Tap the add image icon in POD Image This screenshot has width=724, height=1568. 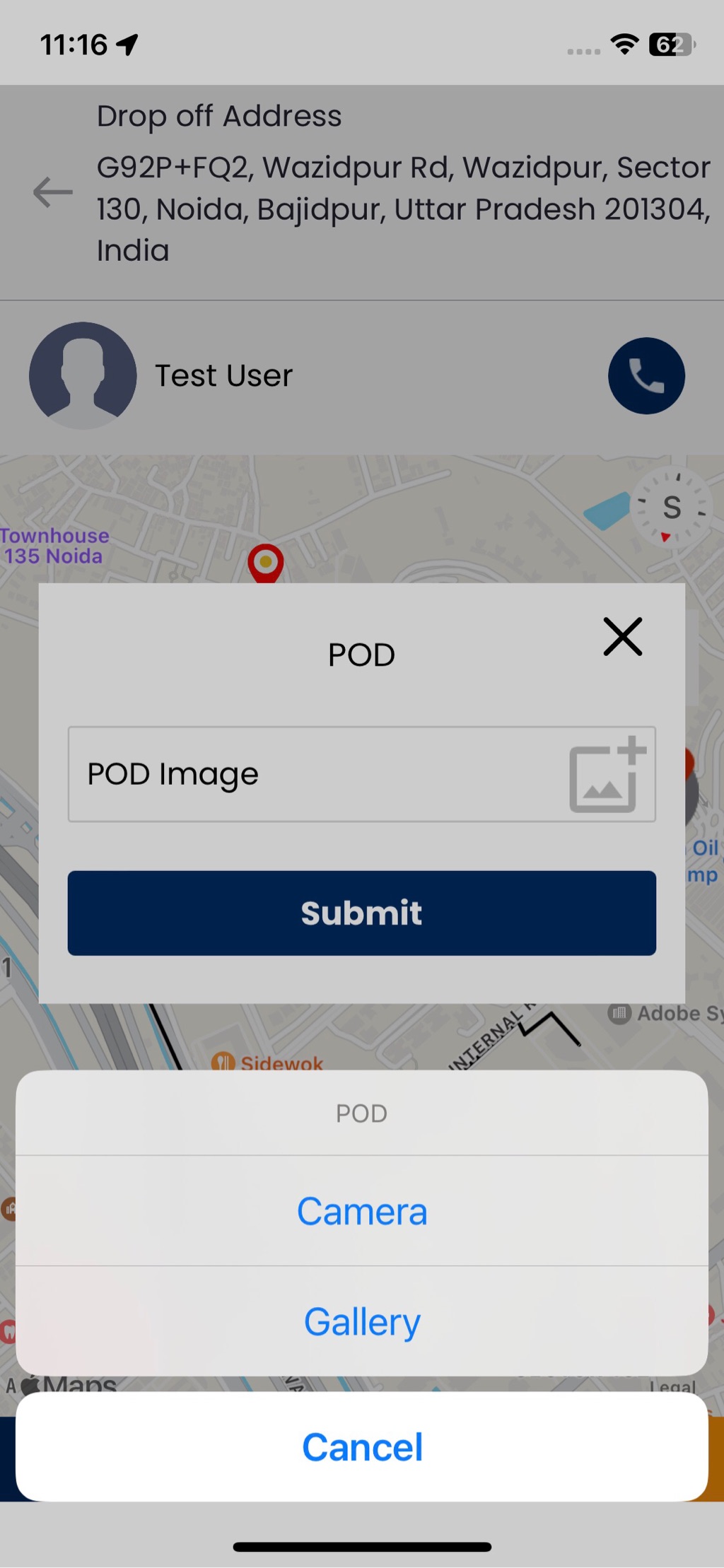point(608,775)
